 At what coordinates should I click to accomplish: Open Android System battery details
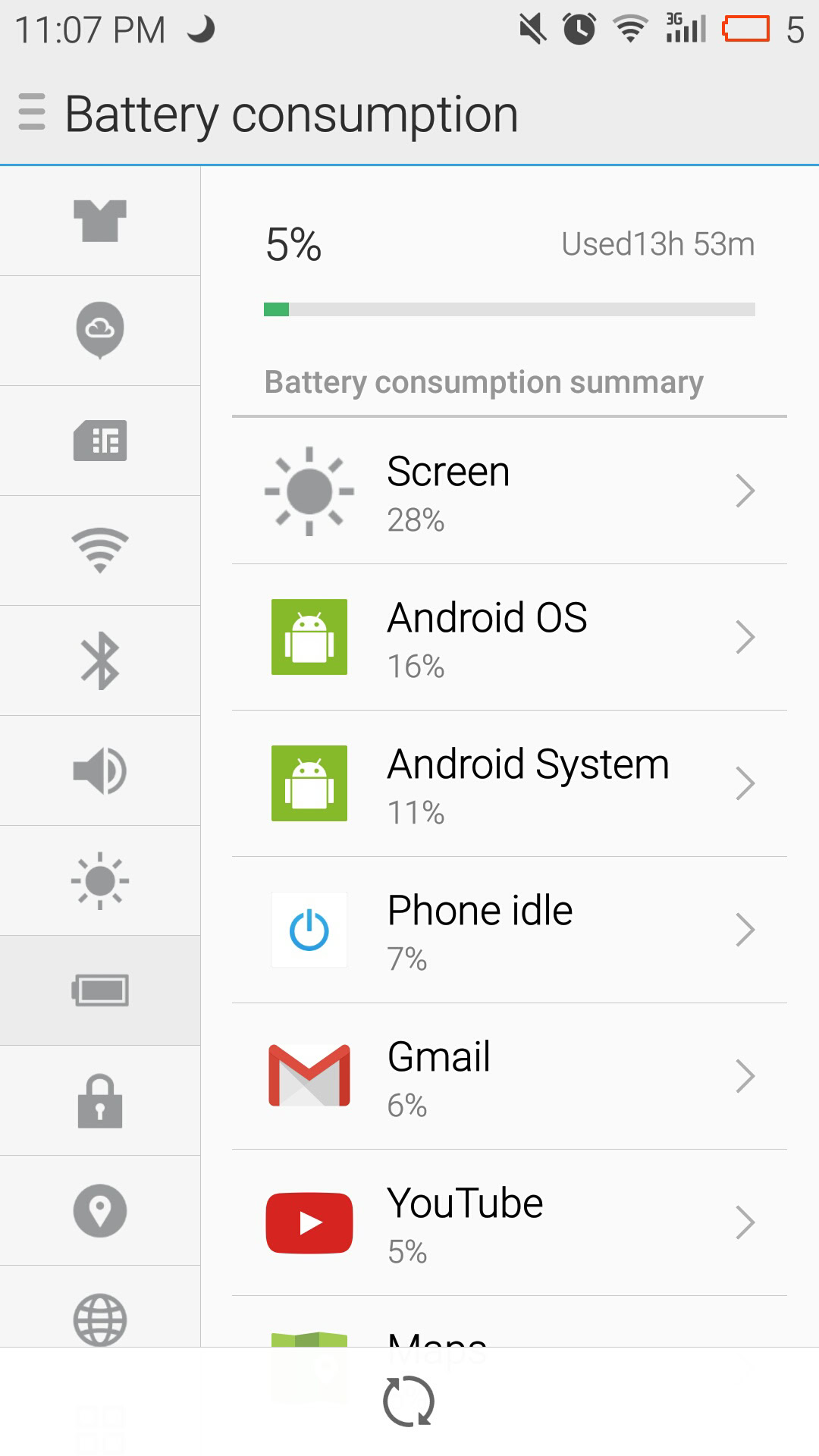[509, 784]
